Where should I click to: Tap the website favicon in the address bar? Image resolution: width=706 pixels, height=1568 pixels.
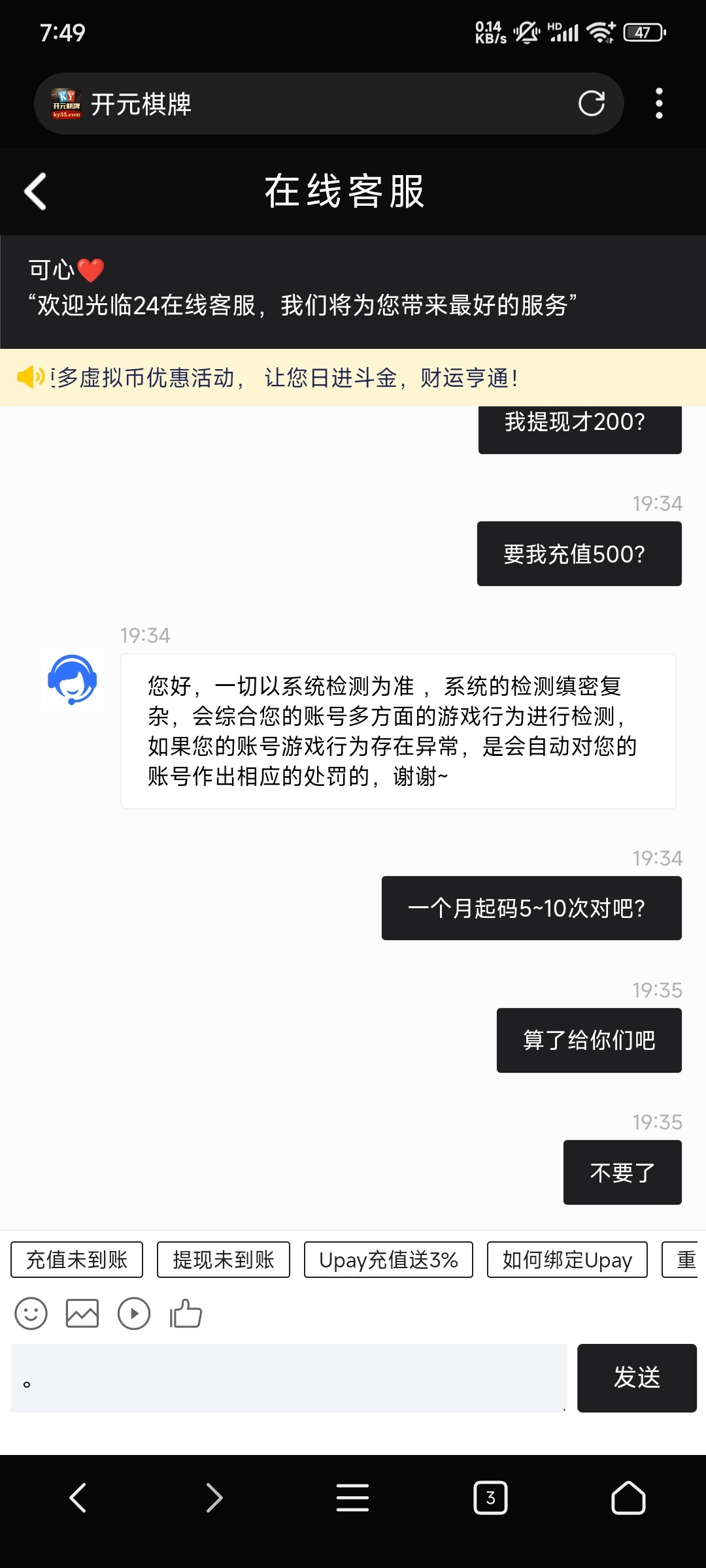pyautogui.click(x=65, y=103)
